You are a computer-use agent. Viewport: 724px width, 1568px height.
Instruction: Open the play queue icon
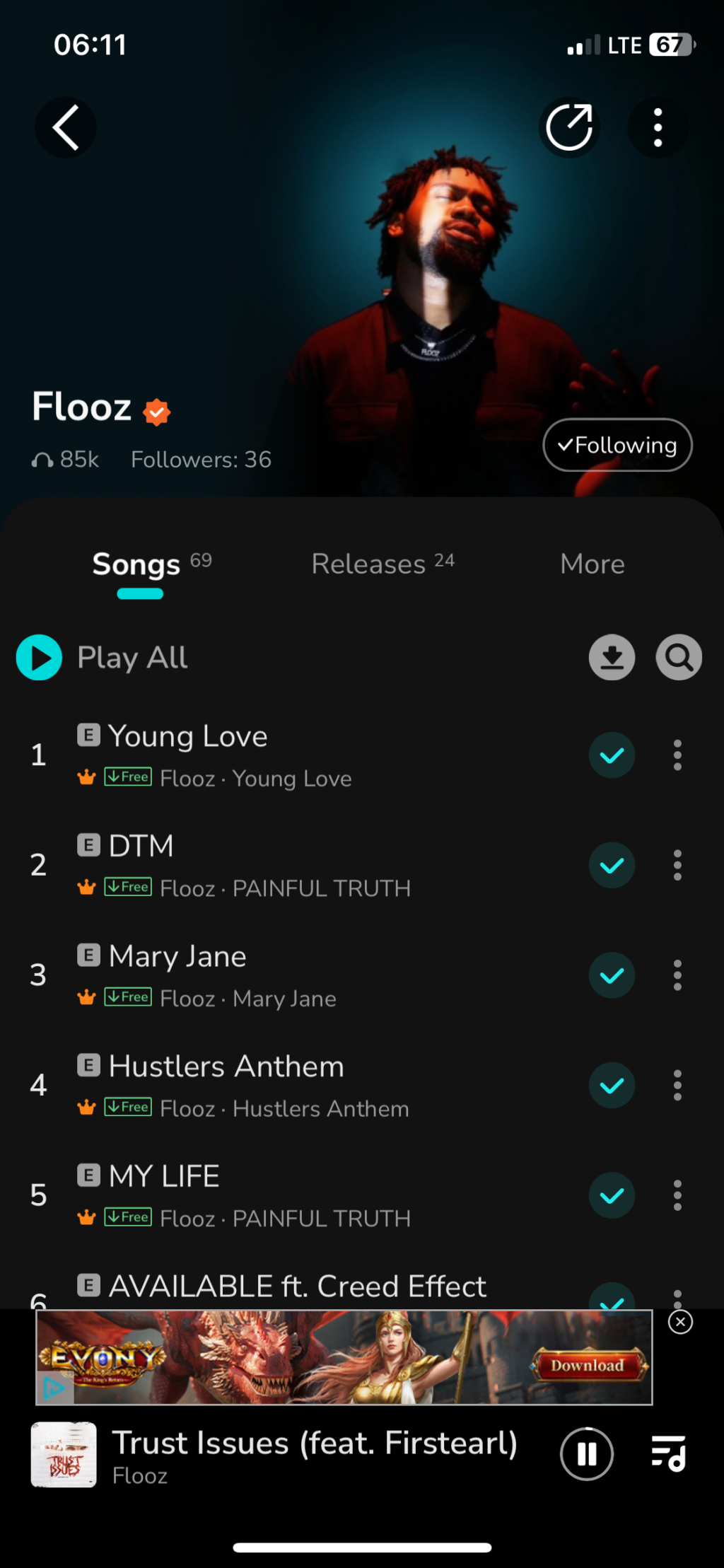coord(668,1454)
